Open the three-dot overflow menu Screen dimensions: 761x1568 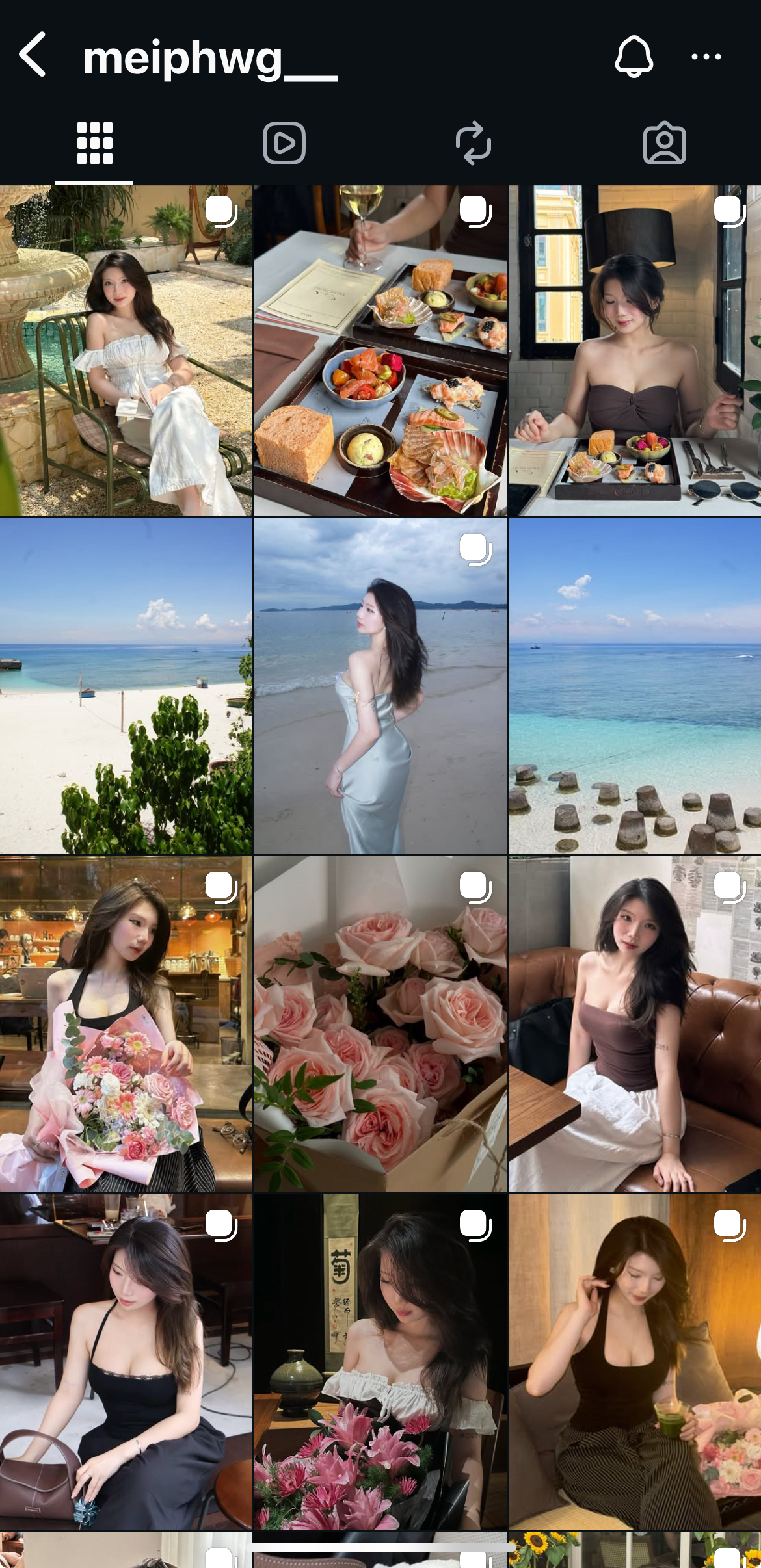(x=706, y=57)
